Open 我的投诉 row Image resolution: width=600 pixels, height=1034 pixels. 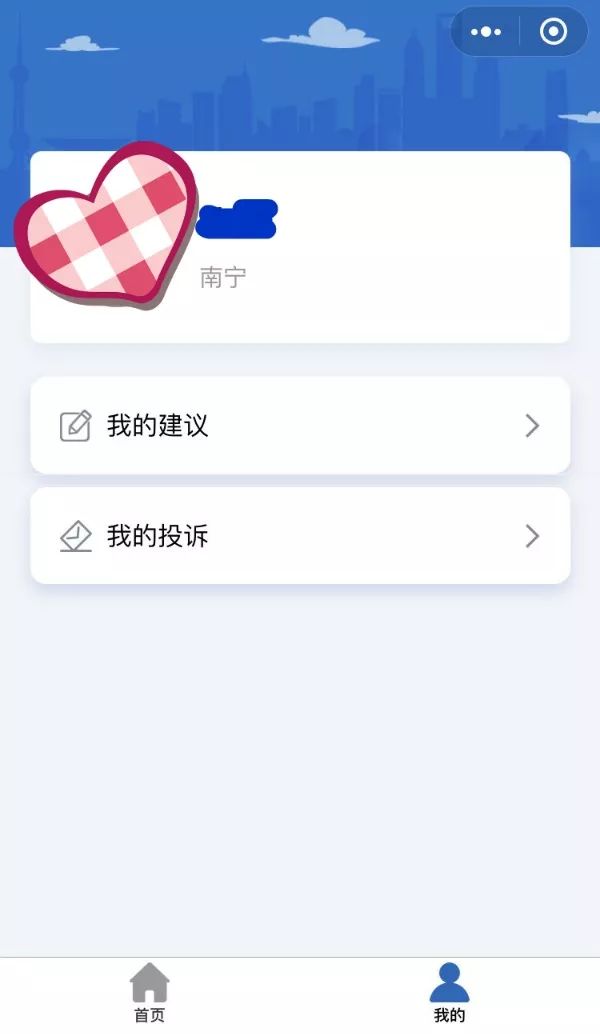click(300, 536)
